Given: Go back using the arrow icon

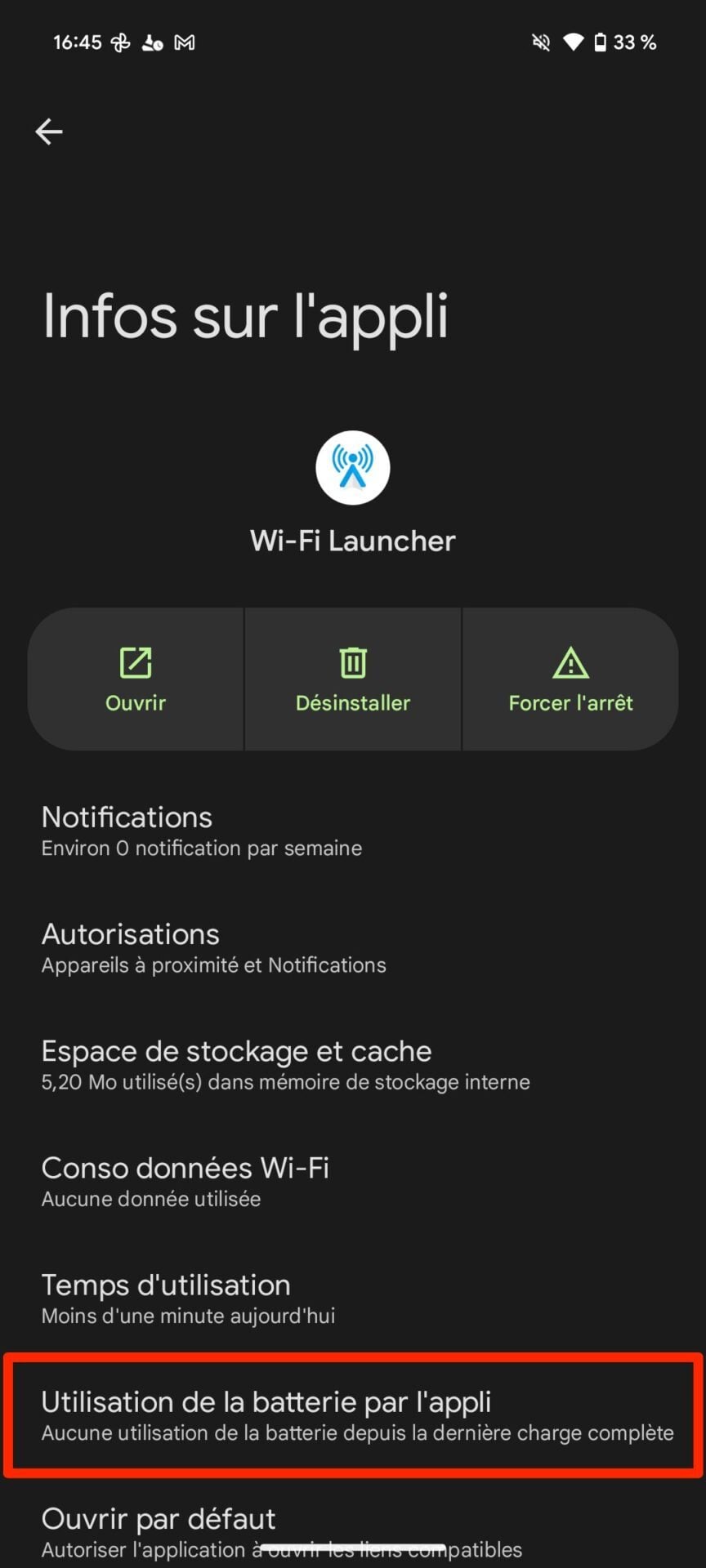Looking at the screenshot, I should tap(49, 131).
